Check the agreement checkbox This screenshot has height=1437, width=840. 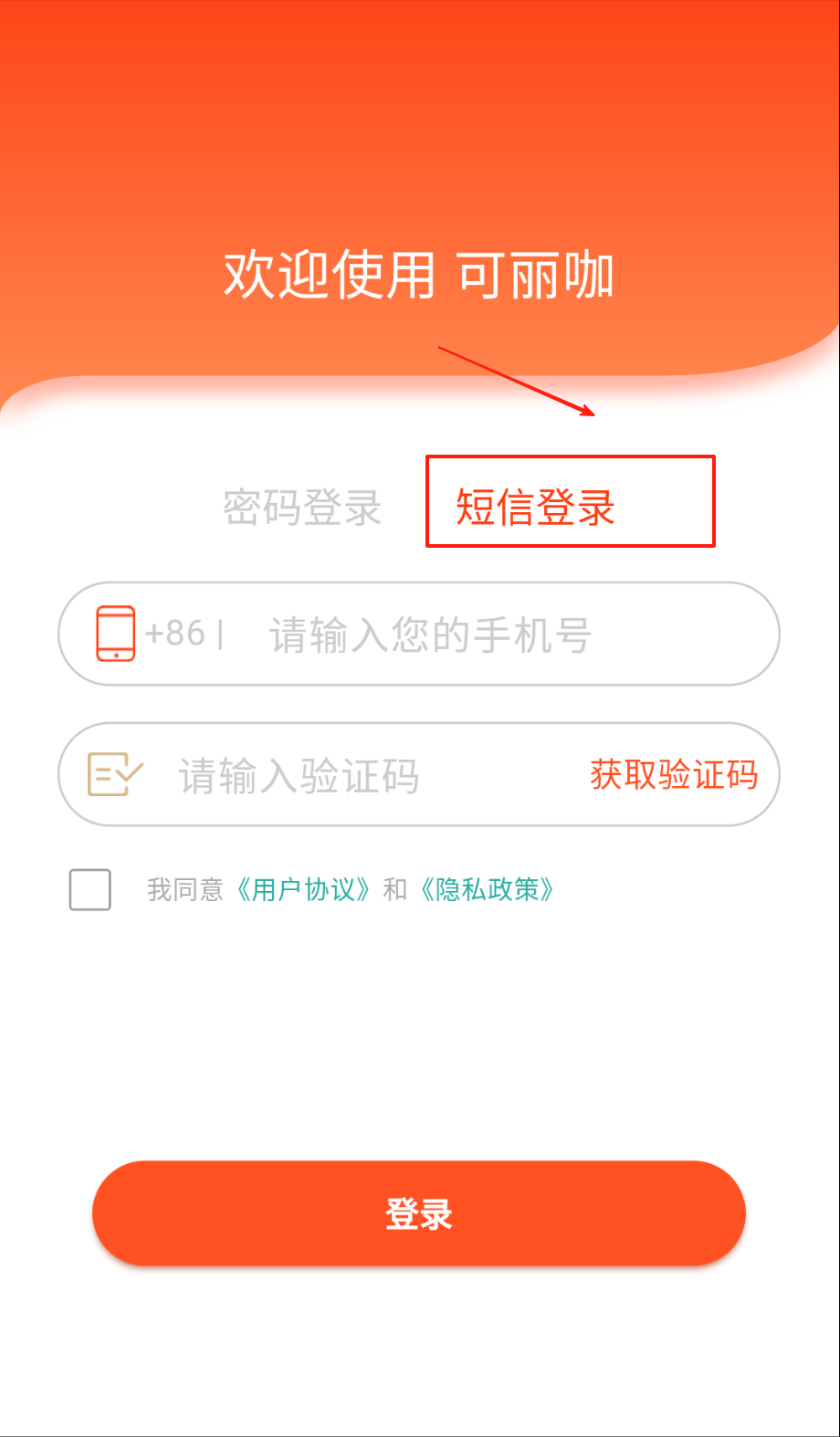(90, 889)
